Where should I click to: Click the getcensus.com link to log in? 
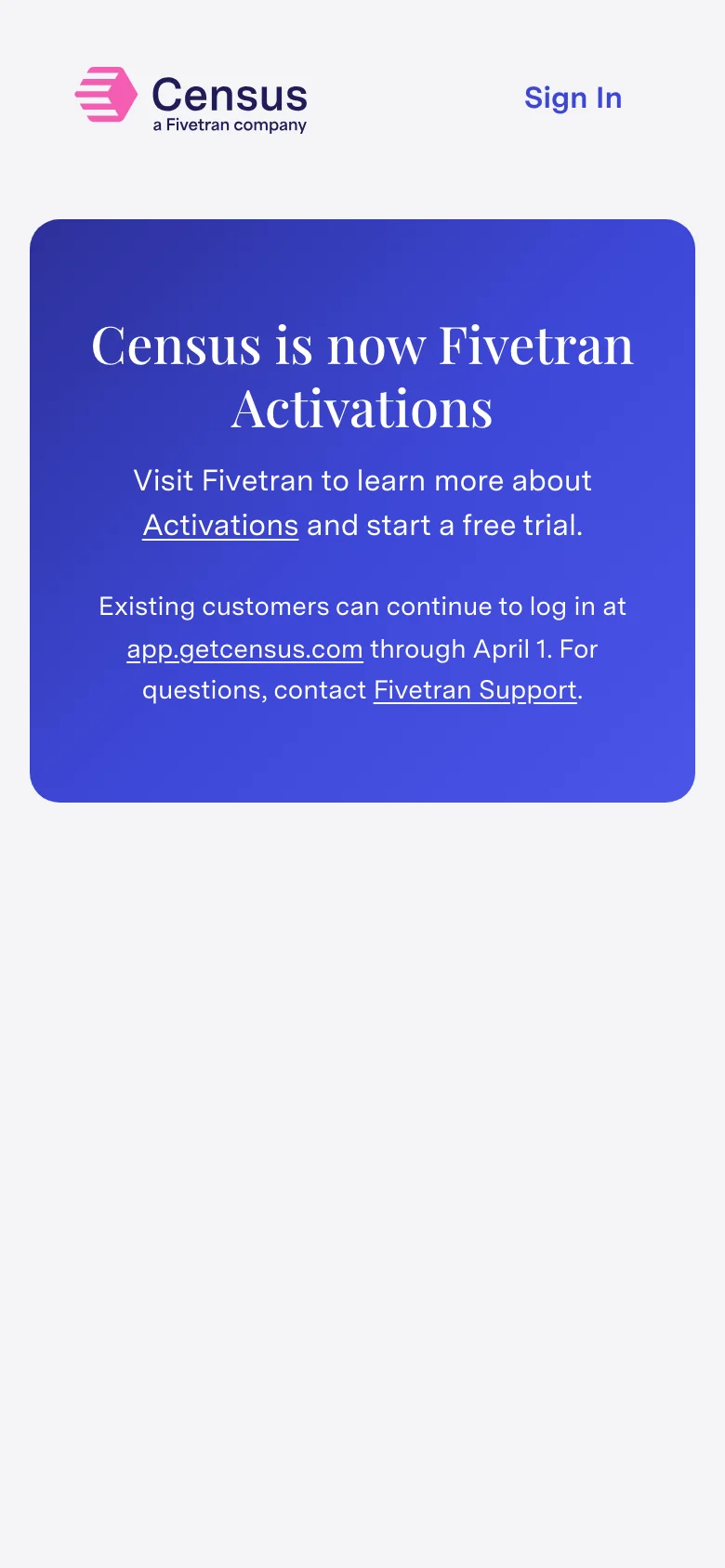(x=244, y=649)
